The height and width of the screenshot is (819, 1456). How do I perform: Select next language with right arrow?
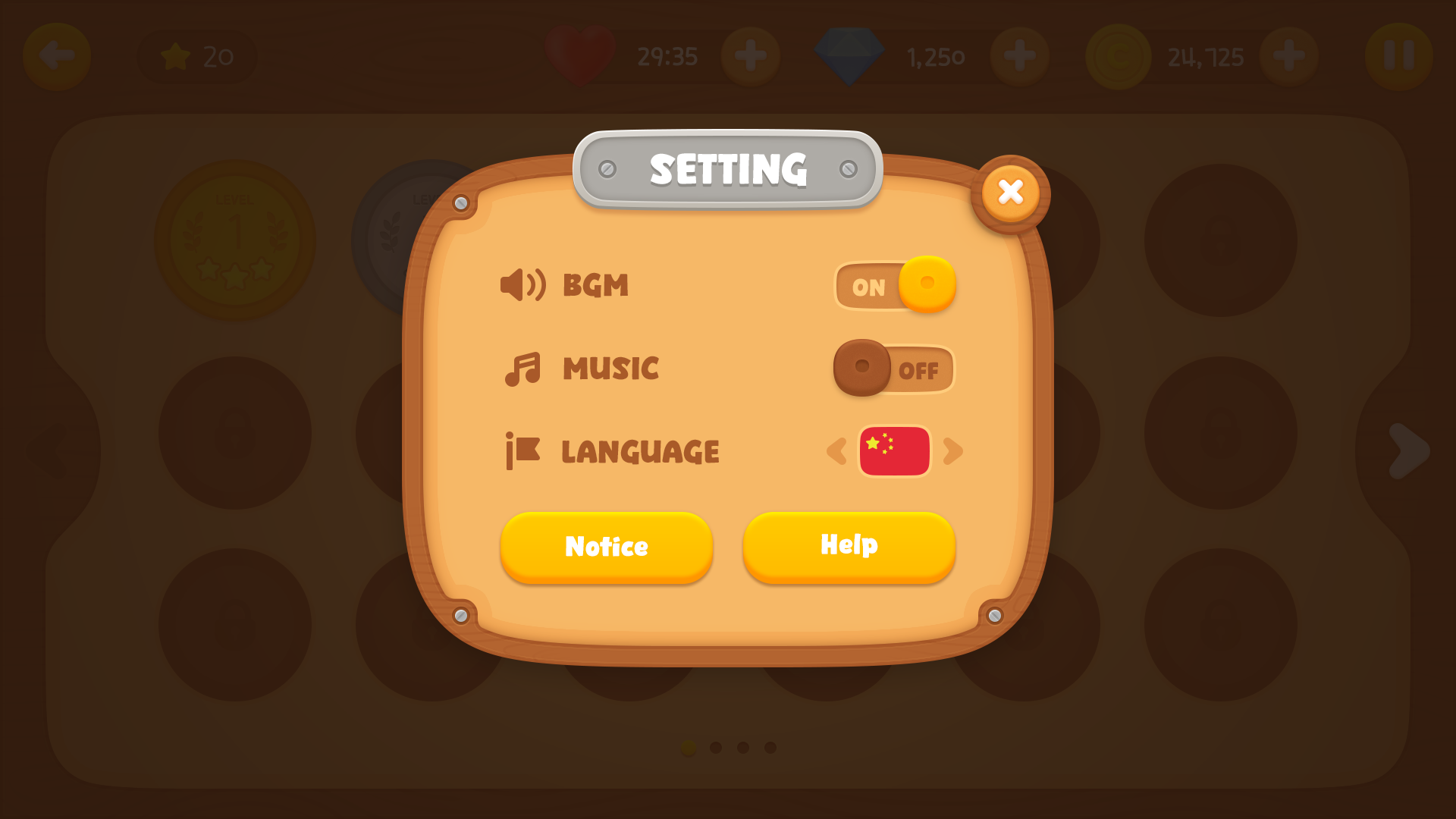coord(952,451)
